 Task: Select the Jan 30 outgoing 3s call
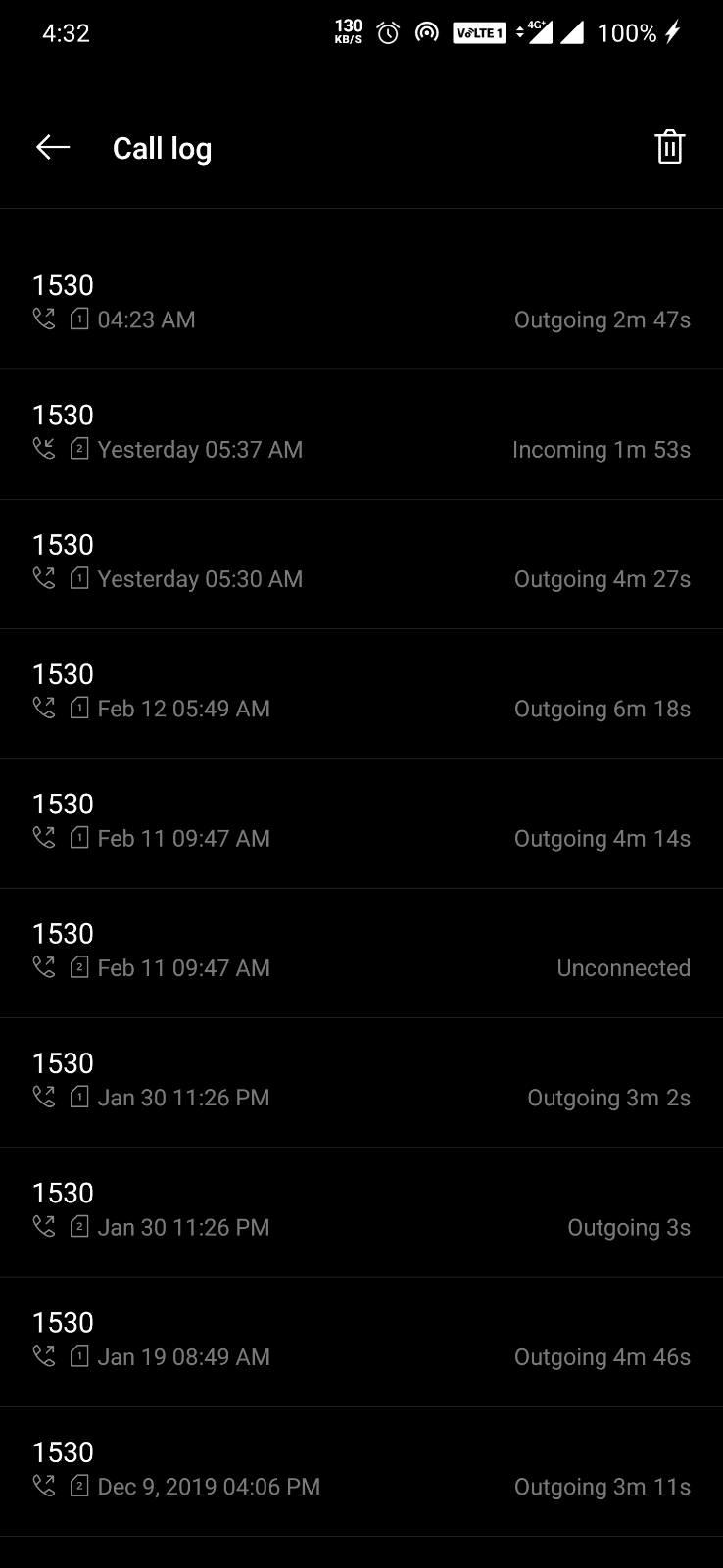click(x=361, y=1211)
